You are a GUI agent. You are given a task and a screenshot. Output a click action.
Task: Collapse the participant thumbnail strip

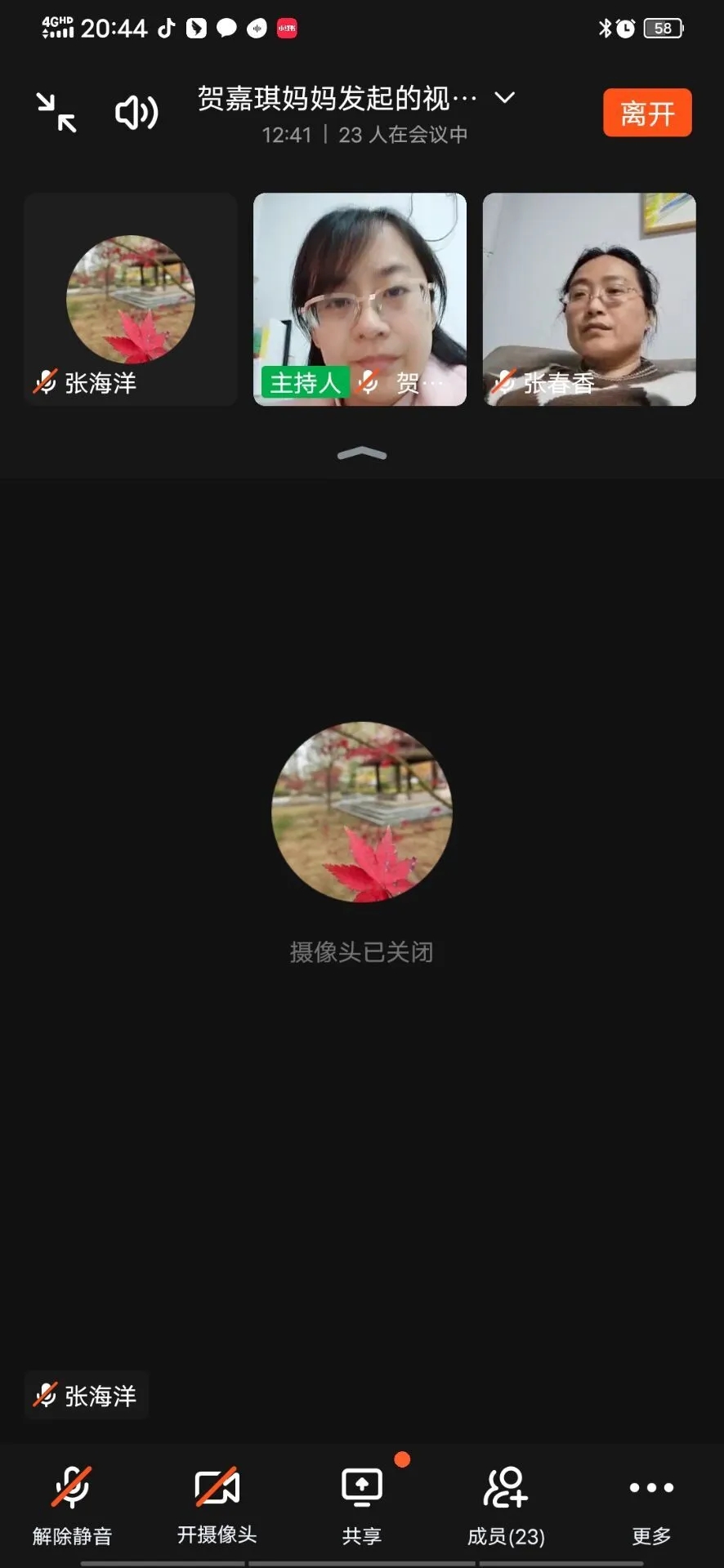point(362,454)
